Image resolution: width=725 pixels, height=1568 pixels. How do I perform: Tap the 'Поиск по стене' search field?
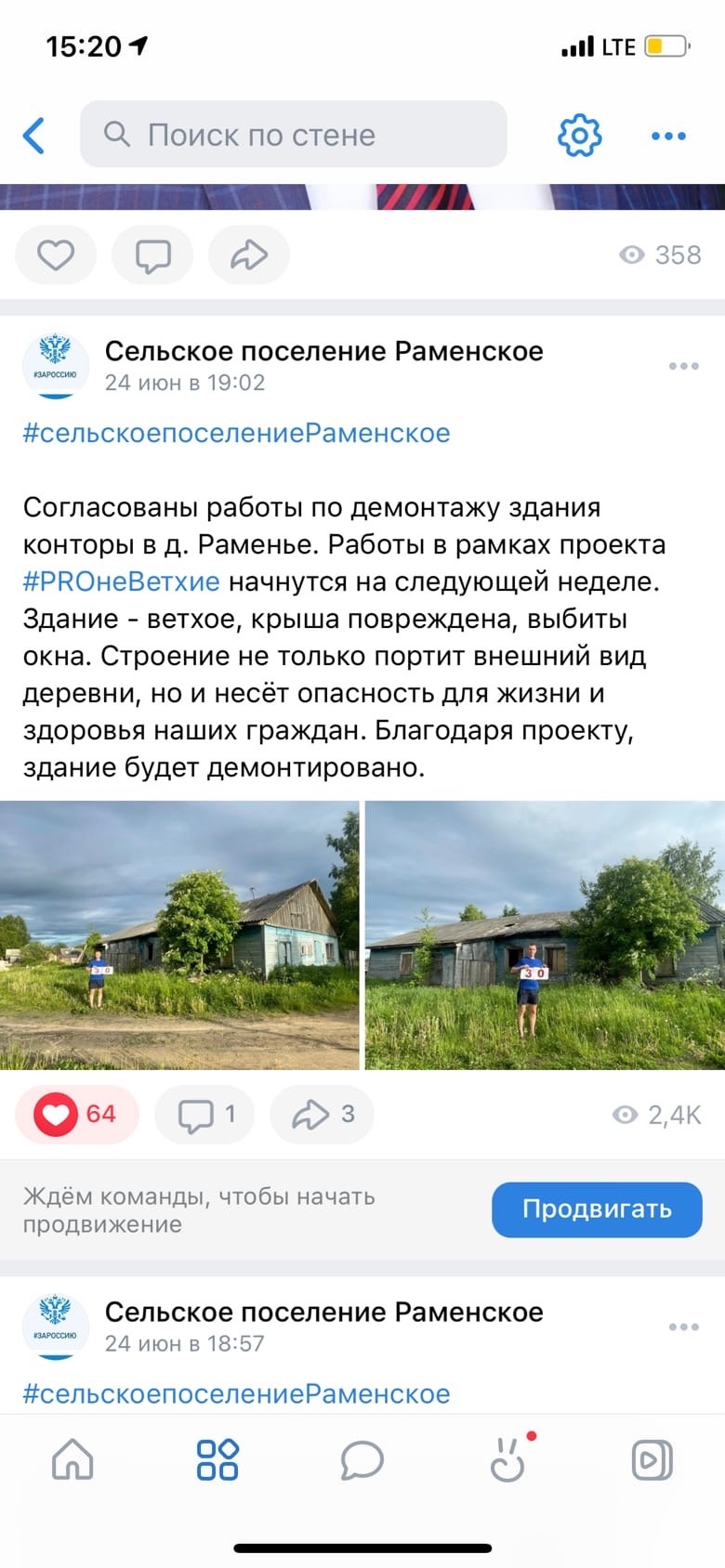coord(293,136)
